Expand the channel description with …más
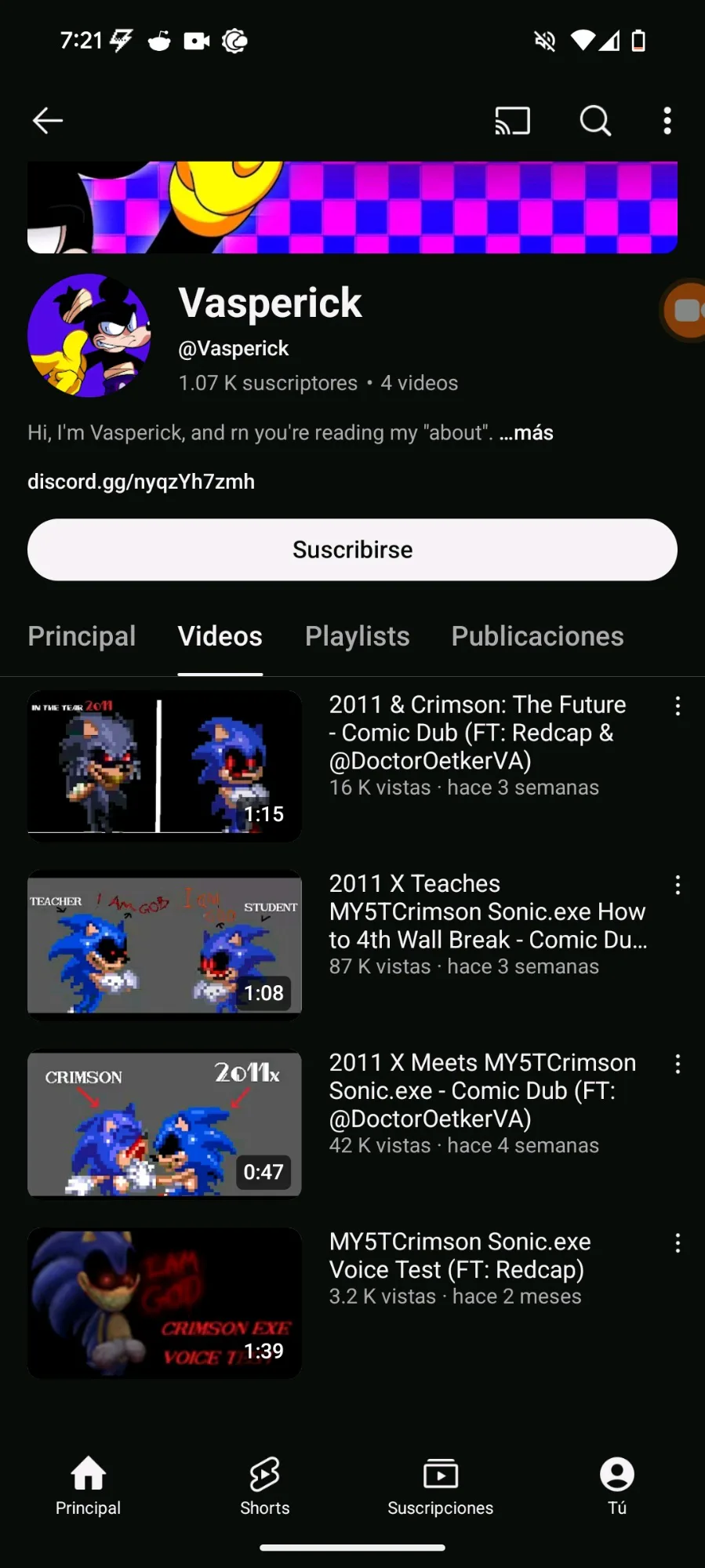The width and height of the screenshot is (705, 1568). (526, 433)
